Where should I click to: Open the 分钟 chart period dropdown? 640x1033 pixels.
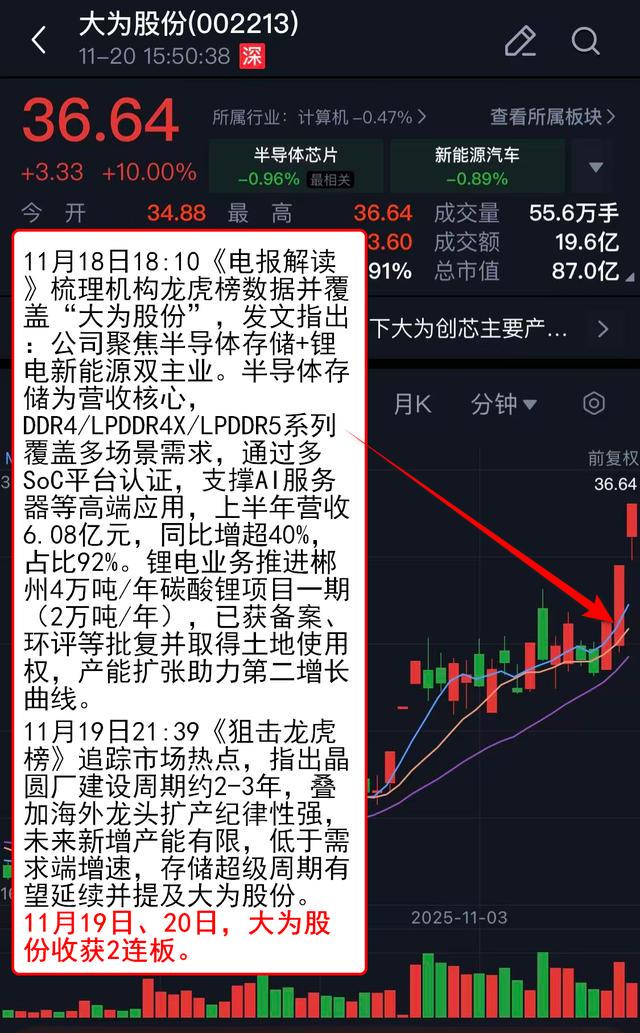503,404
